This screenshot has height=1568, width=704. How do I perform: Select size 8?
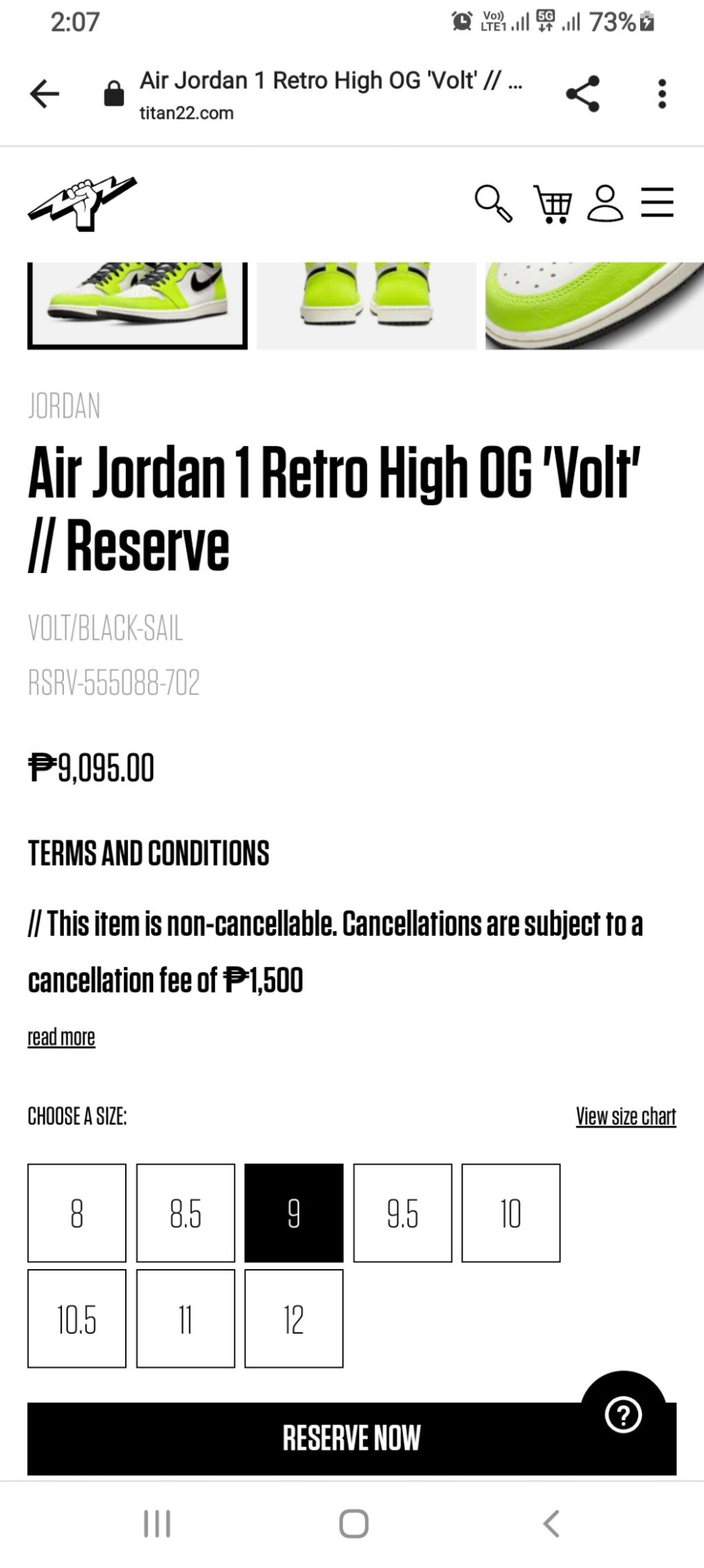click(77, 1213)
